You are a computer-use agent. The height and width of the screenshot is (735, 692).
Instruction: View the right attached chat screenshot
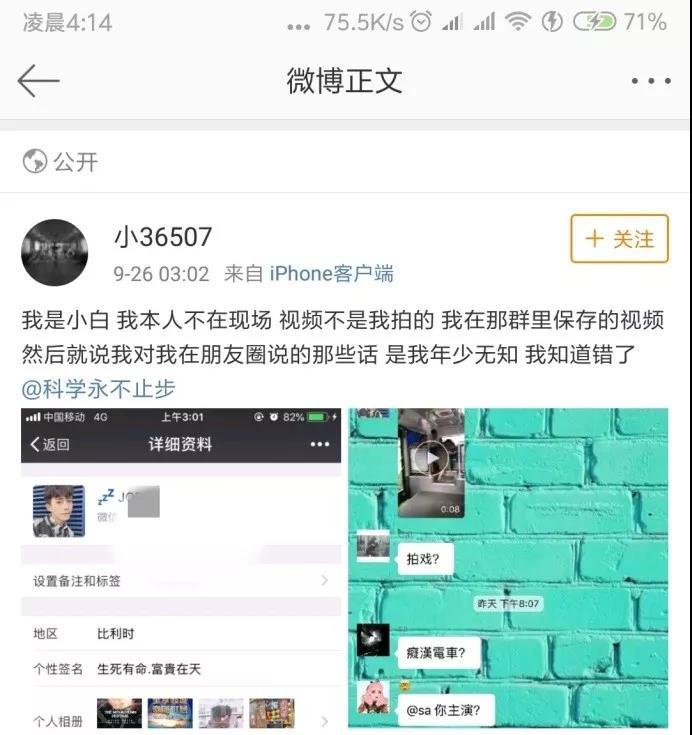508,570
